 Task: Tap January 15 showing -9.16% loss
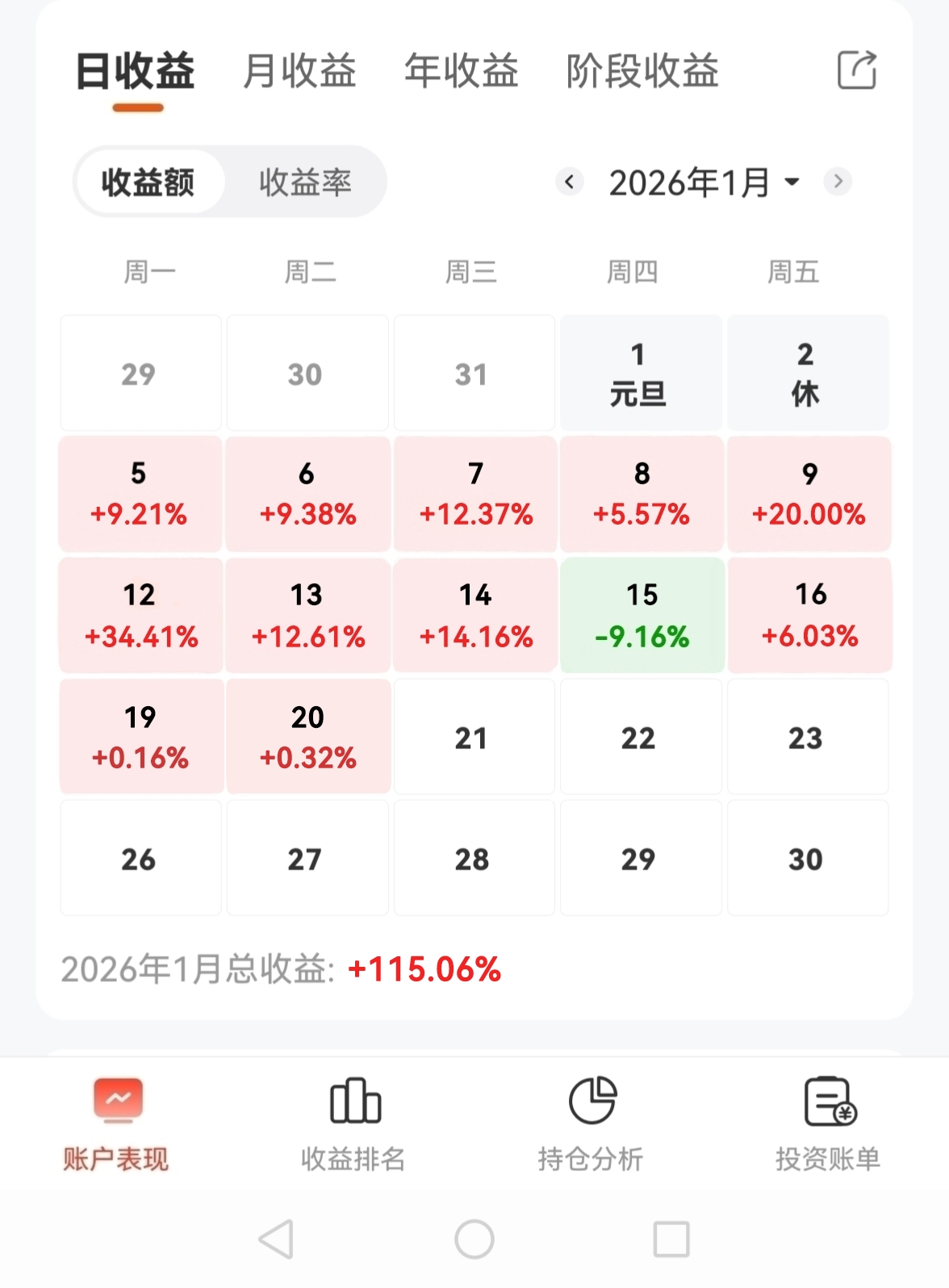pyautogui.click(x=641, y=615)
